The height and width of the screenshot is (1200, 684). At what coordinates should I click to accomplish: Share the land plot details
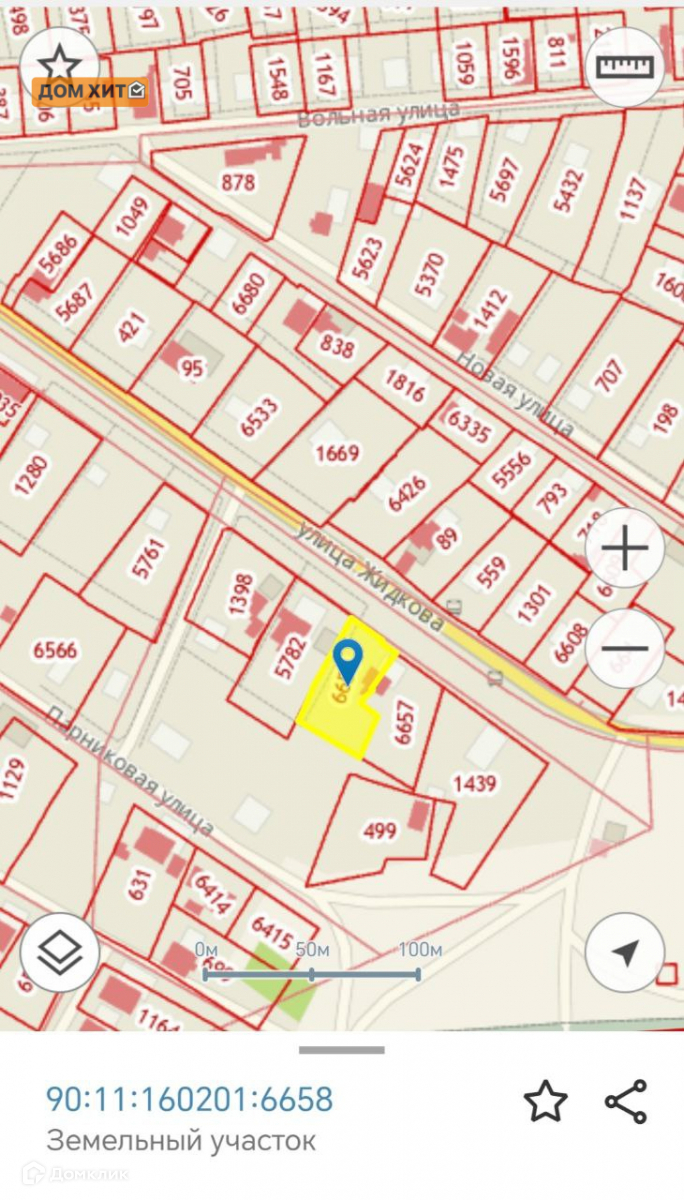pos(626,1101)
